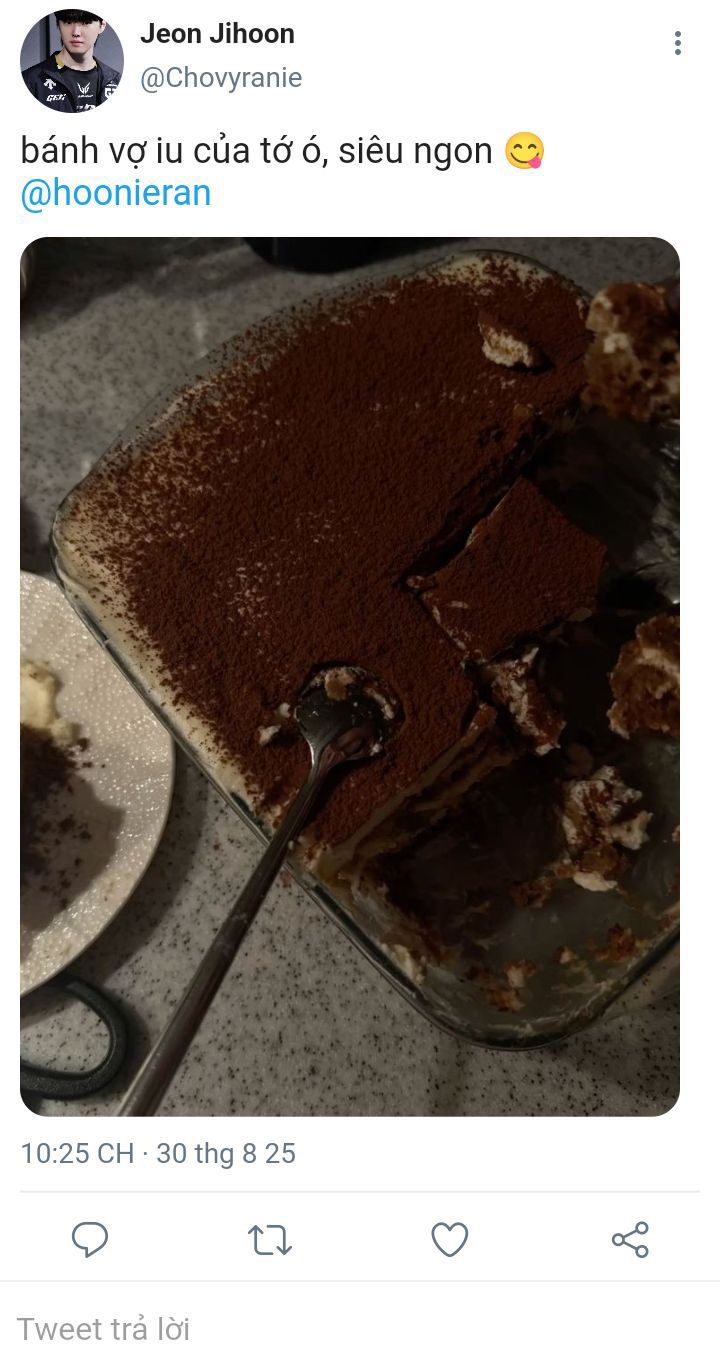Image resolution: width=720 pixels, height=1366 pixels.
Task: Open Jeon Jihoon's profile picture
Action: click(72, 61)
